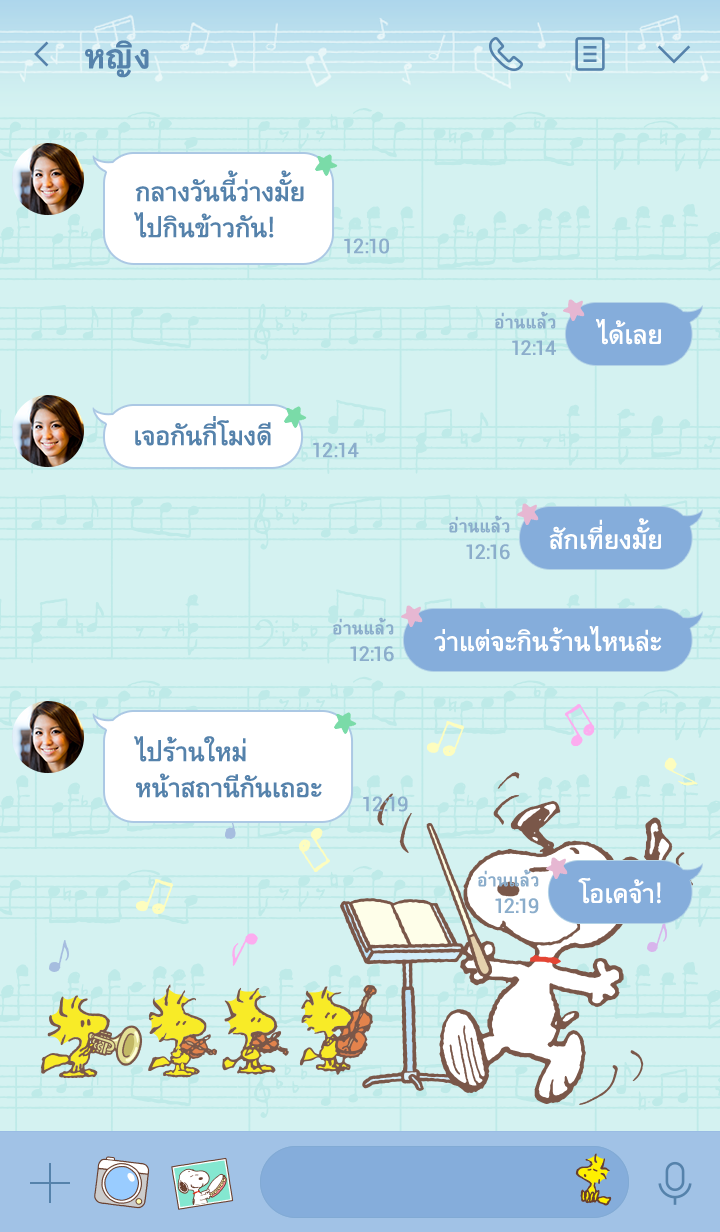
Task: Open sender's profile photo beside เจอกันกี่โมงดี
Action: [49, 431]
